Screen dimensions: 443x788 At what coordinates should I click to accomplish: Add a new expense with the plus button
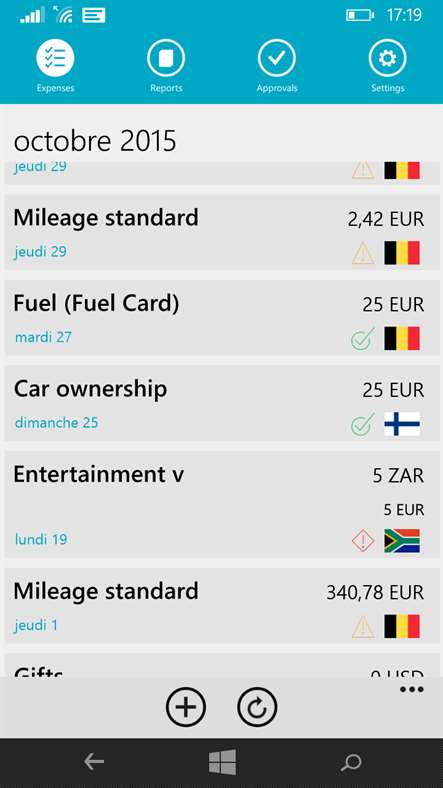(x=186, y=708)
